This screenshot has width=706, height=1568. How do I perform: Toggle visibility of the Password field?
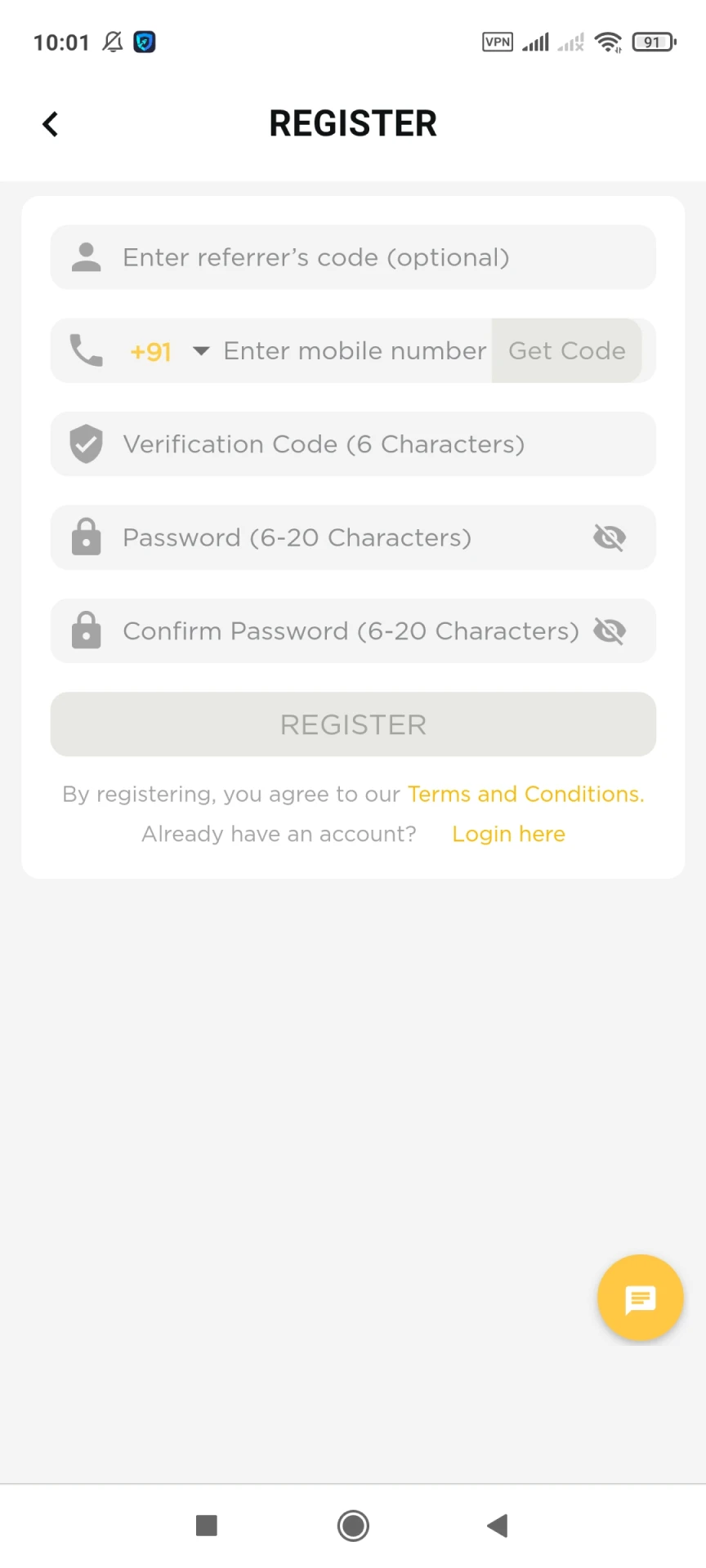pos(609,537)
